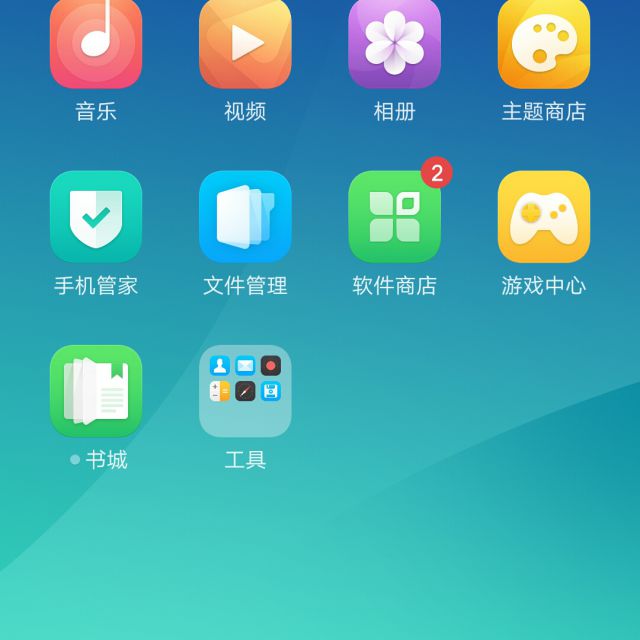The width and height of the screenshot is (640, 640).
Task: Open 软件商店 app store with badge
Action: [x=394, y=217]
